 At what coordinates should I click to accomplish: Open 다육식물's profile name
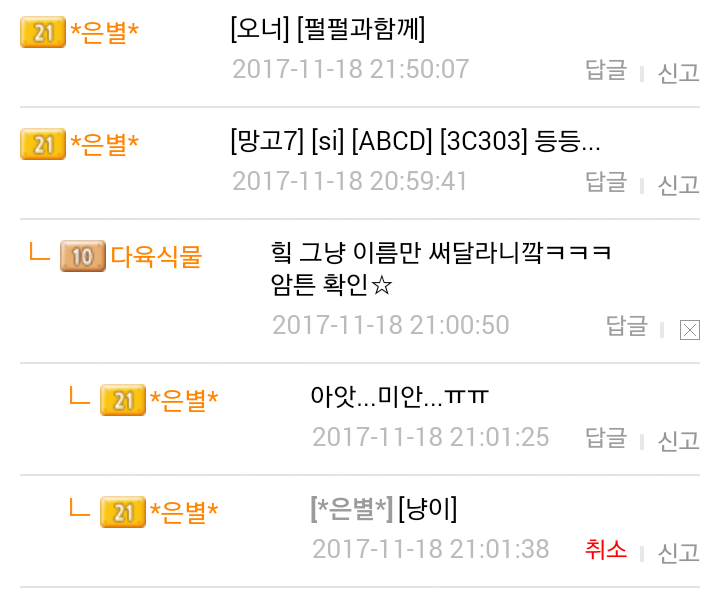pos(156,257)
